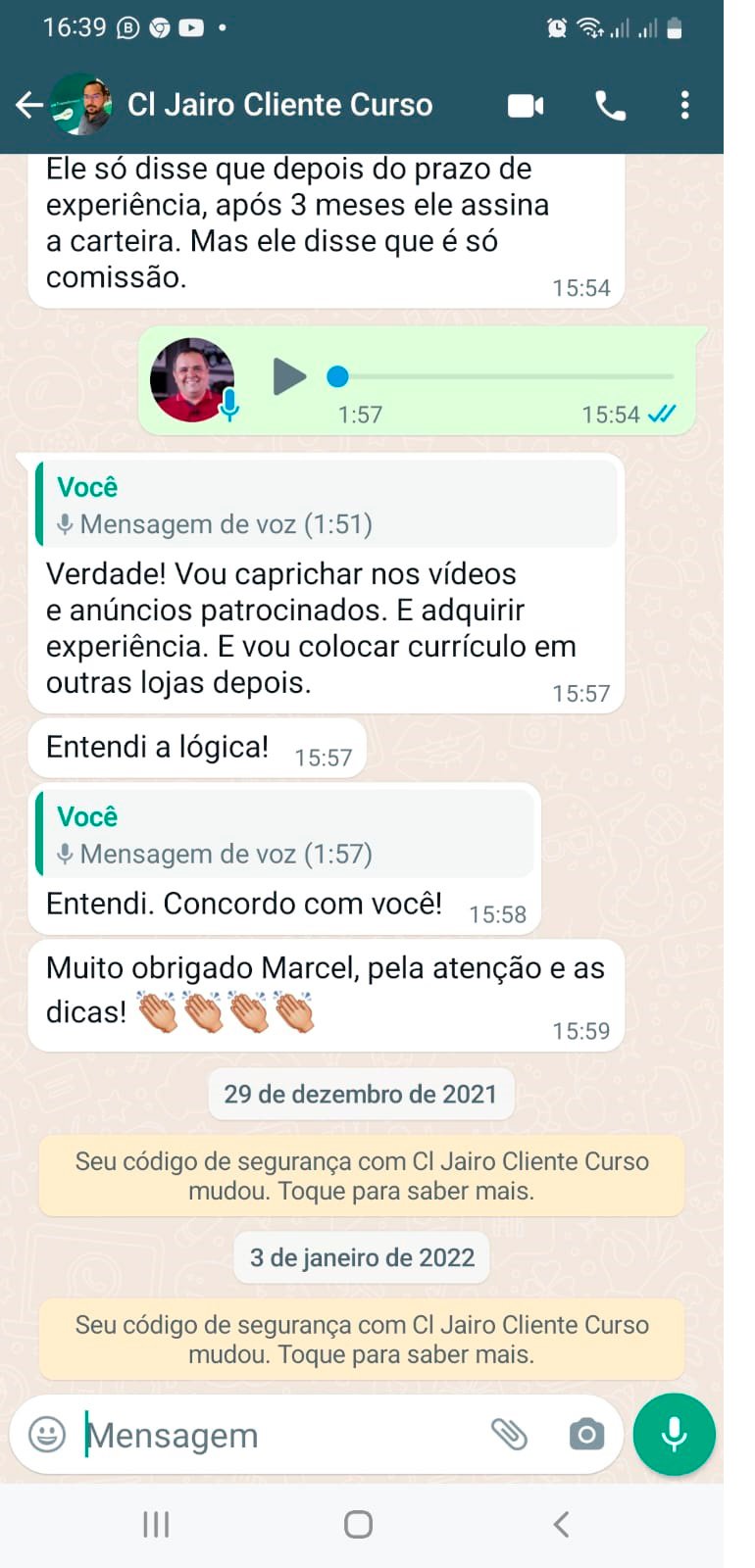The width and height of the screenshot is (755, 1568).
Task: Open Cl Jairo's profile picture
Action: [81, 106]
